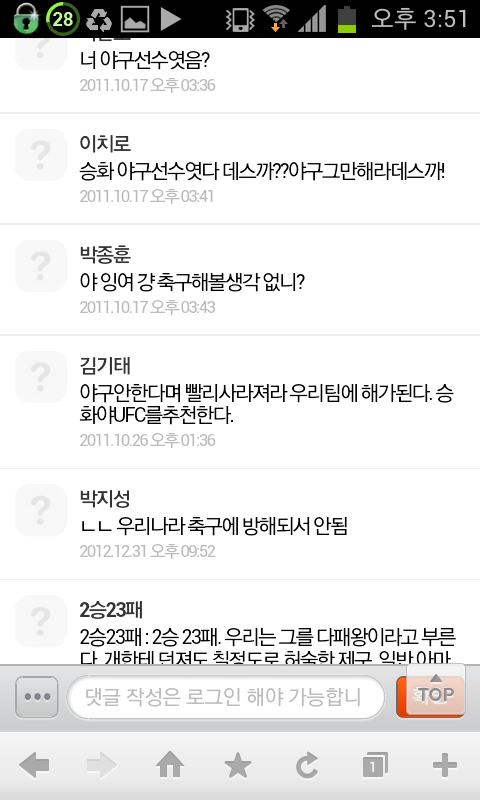Add a new tab with the plus icon
This screenshot has height=800, width=480.
point(445,765)
